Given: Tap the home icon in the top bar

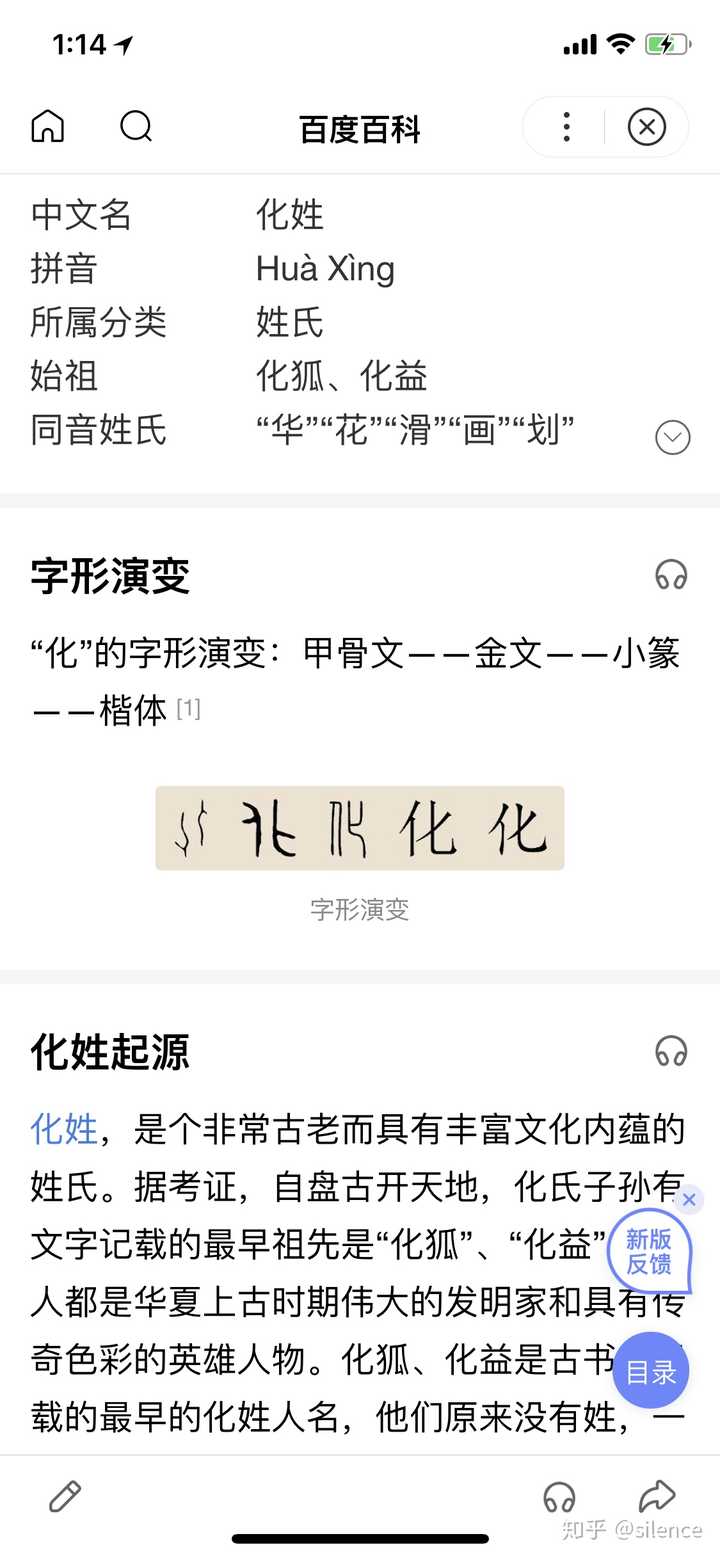Looking at the screenshot, I should pos(47,127).
